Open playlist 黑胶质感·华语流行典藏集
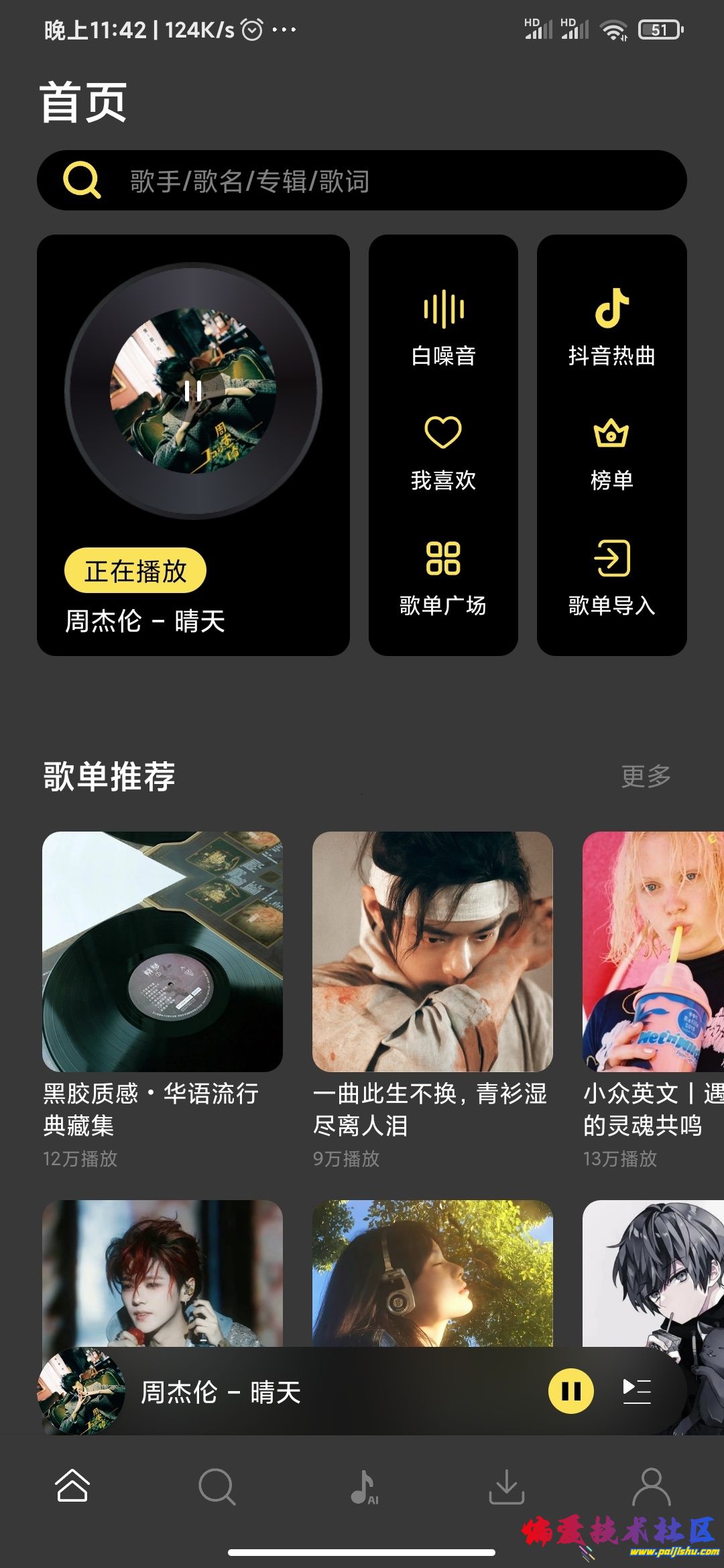The image size is (724, 1568). pyautogui.click(x=162, y=952)
